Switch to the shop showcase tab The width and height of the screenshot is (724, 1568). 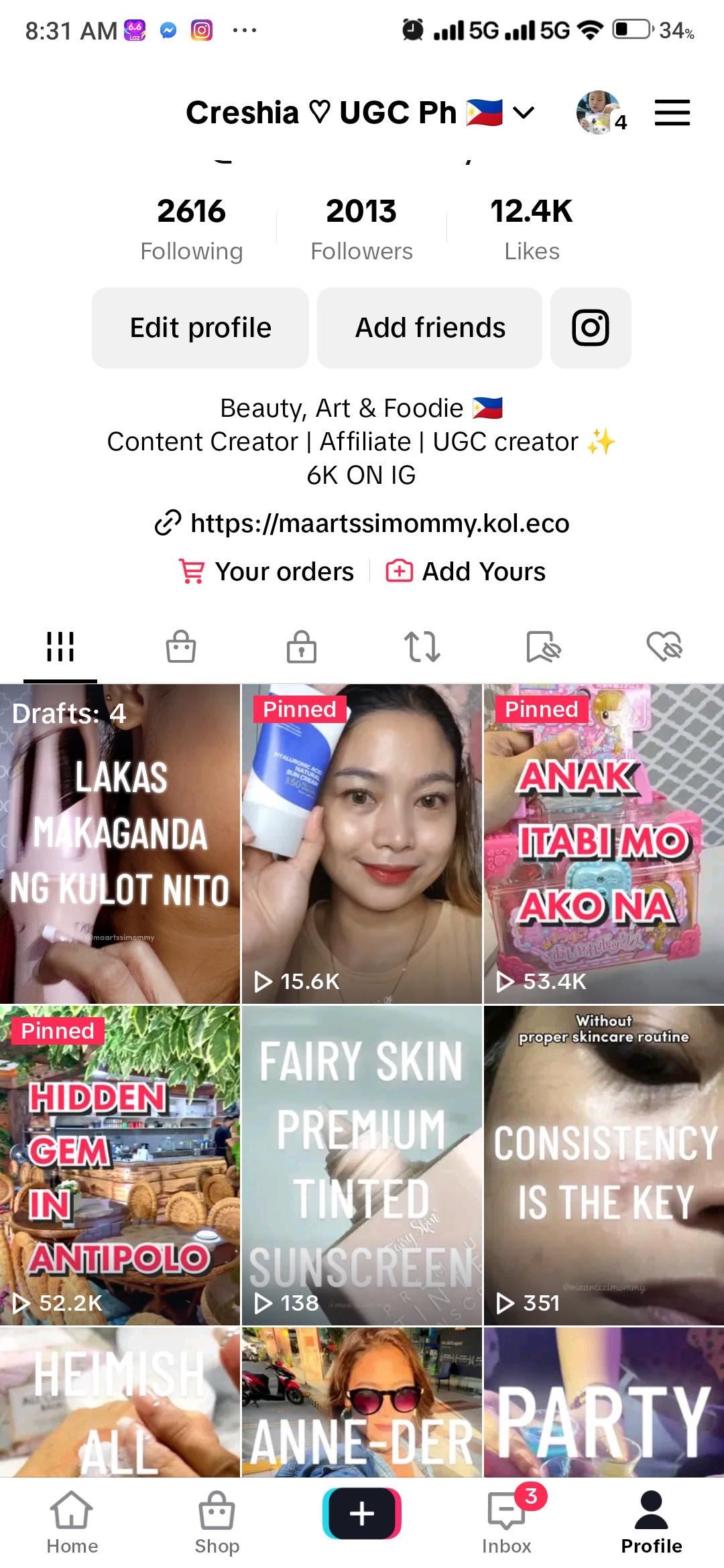(x=181, y=647)
